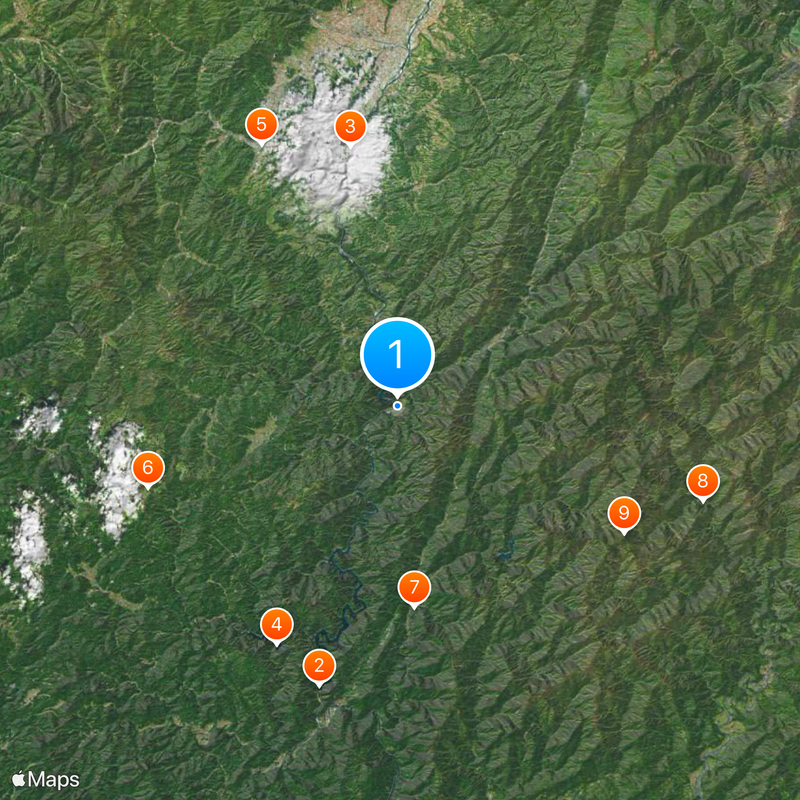800x800 pixels.
Task: Open the orange pin numbered 3
Action: pos(349,126)
